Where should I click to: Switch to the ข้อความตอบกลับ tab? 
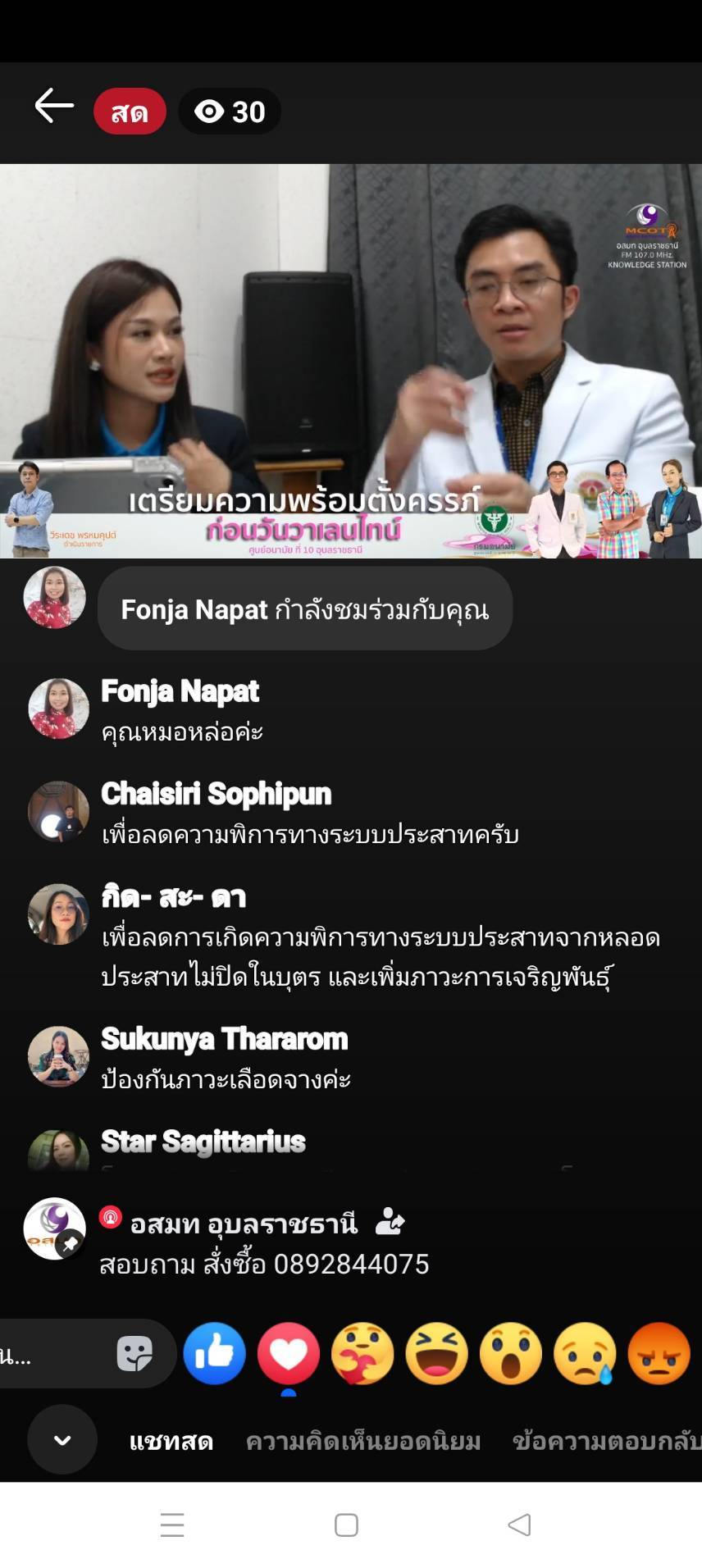point(607,1442)
